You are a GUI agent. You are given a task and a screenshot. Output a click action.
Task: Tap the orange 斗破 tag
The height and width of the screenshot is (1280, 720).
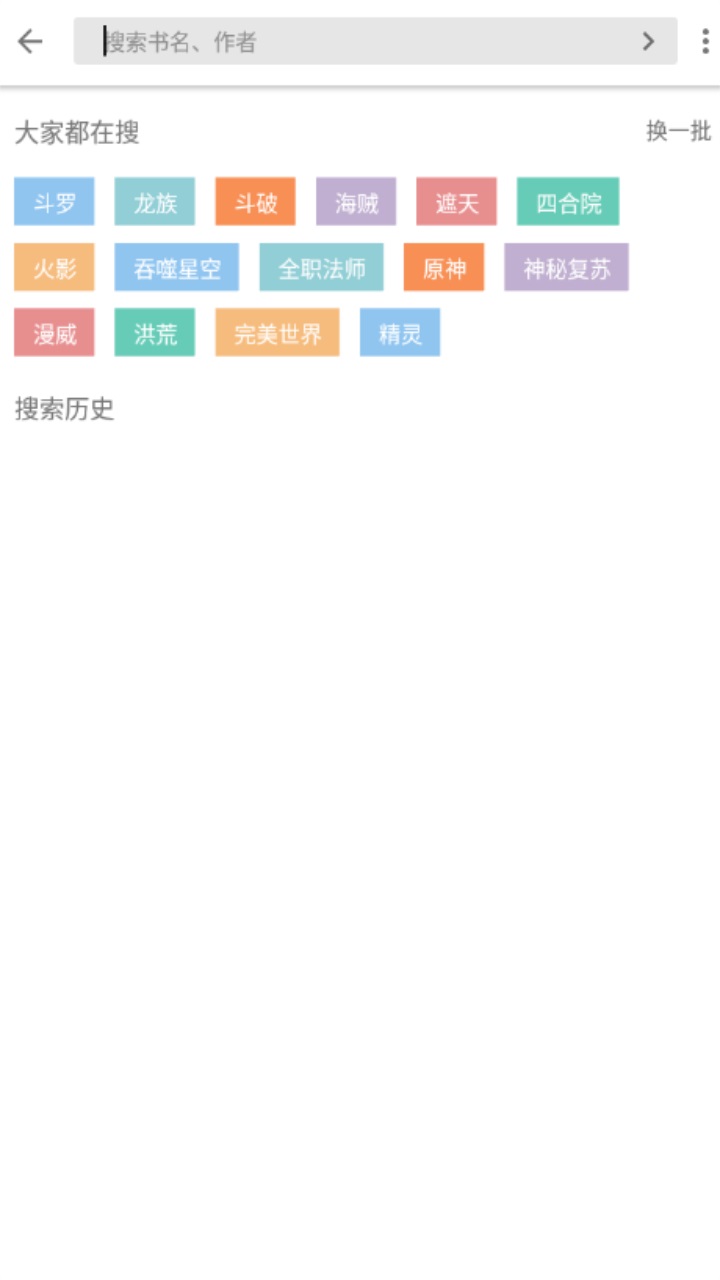(255, 201)
